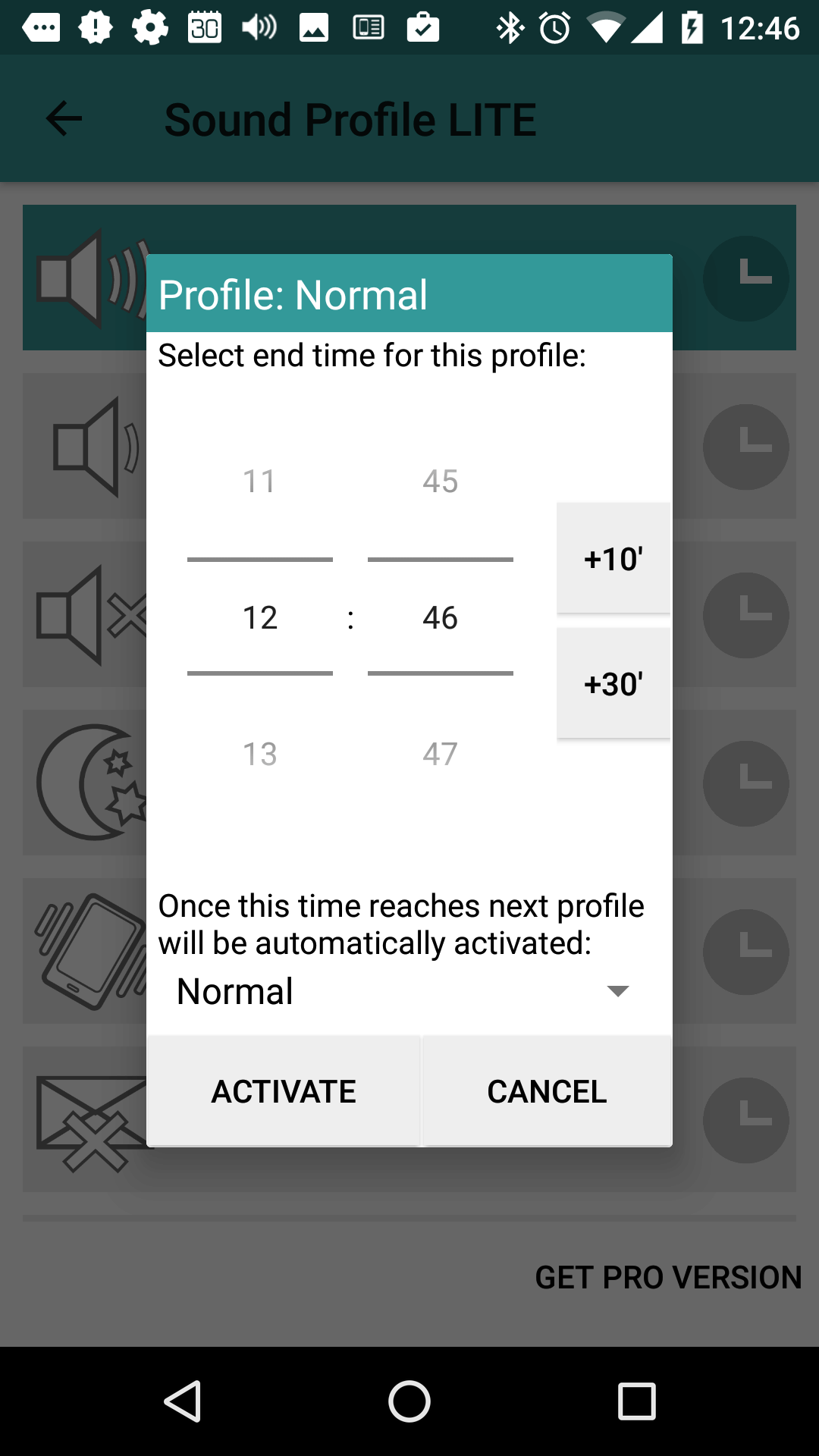The image size is (819, 1456).
Task: Select minute 45 in the time picker
Action: (x=440, y=481)
